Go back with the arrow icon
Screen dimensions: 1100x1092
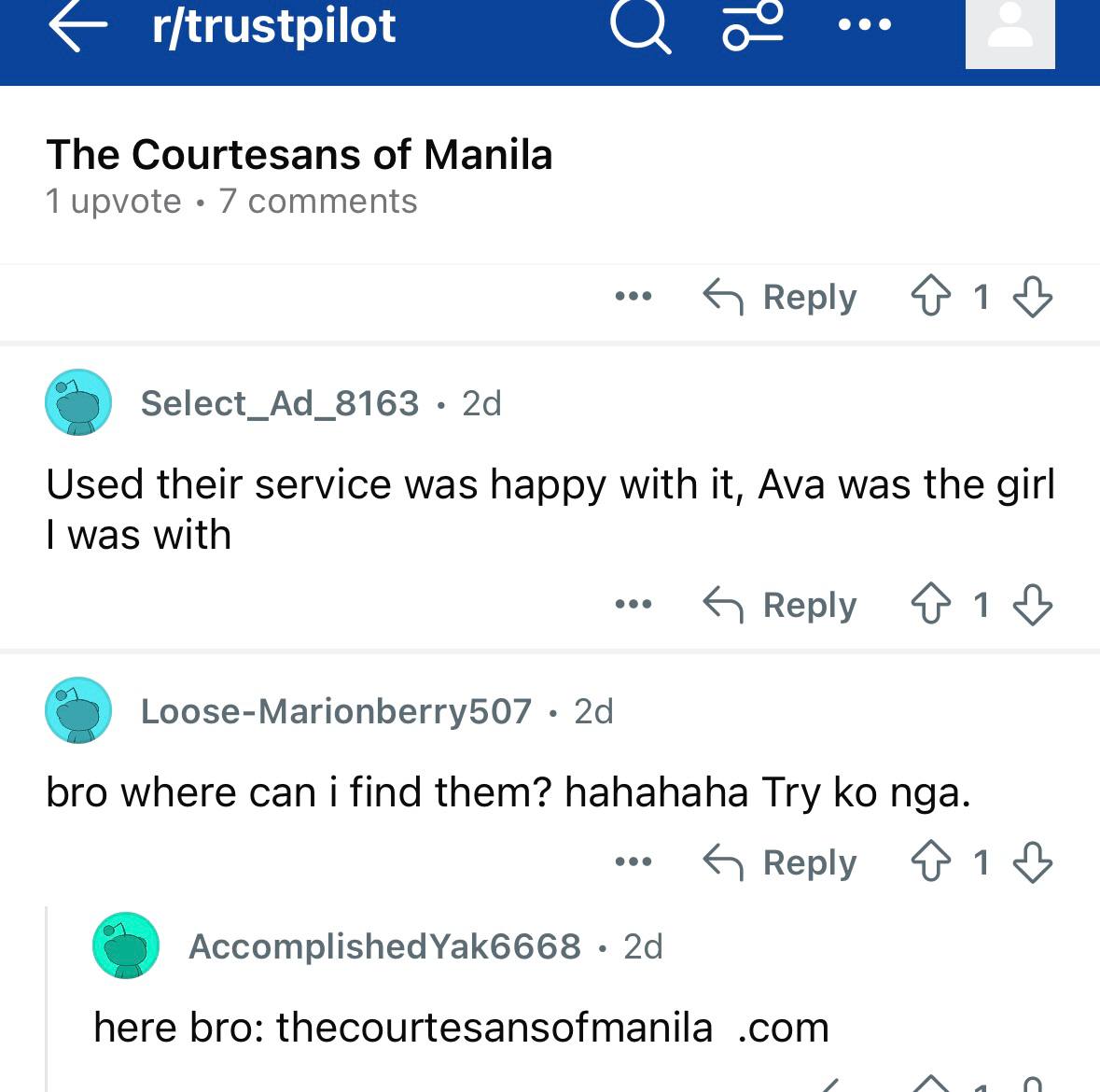click(78, 28)
